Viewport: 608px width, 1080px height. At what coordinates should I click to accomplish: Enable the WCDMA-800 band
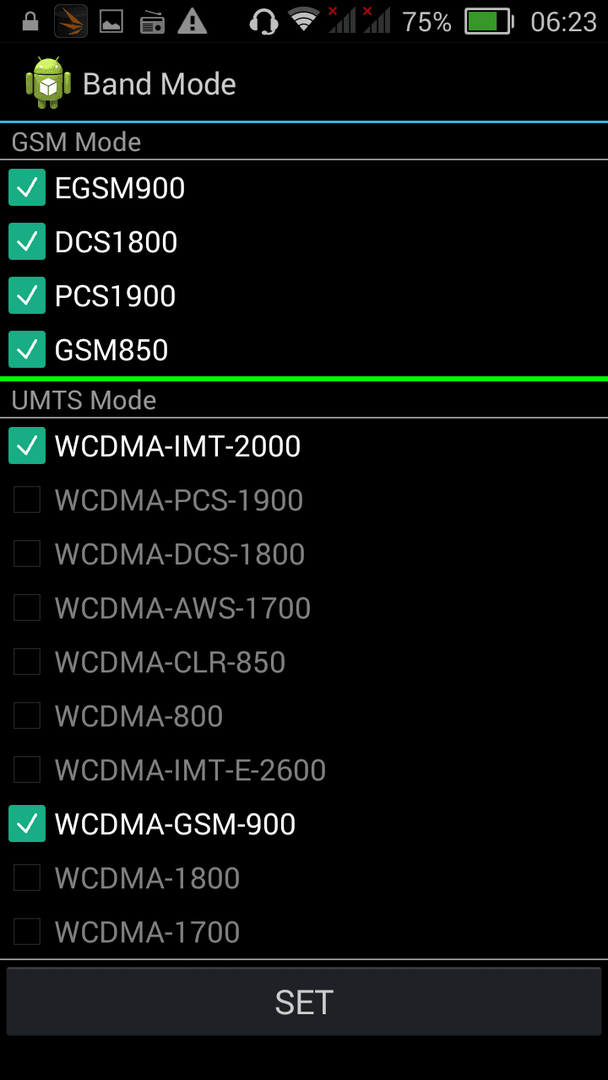click(27, 716)
